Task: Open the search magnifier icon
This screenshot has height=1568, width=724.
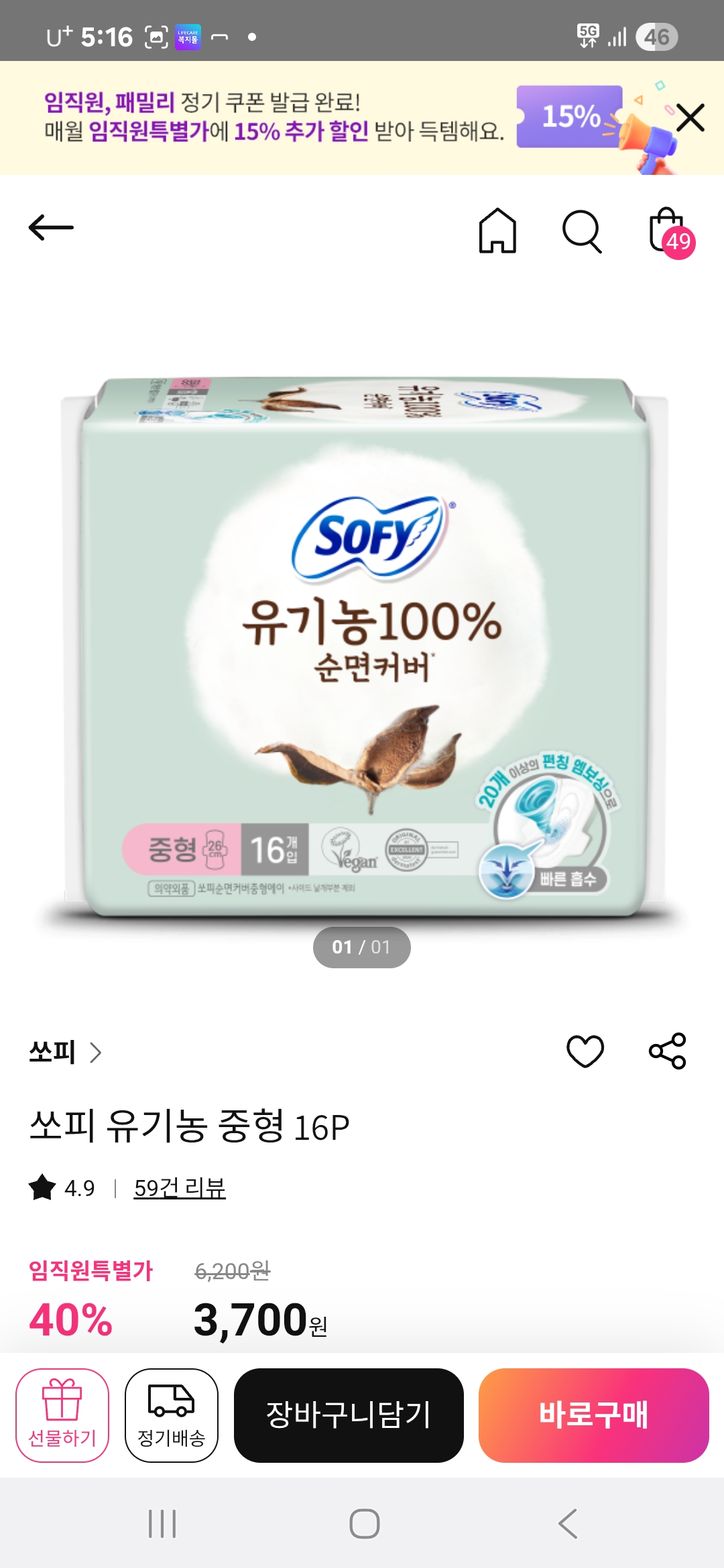Action: 581,232
